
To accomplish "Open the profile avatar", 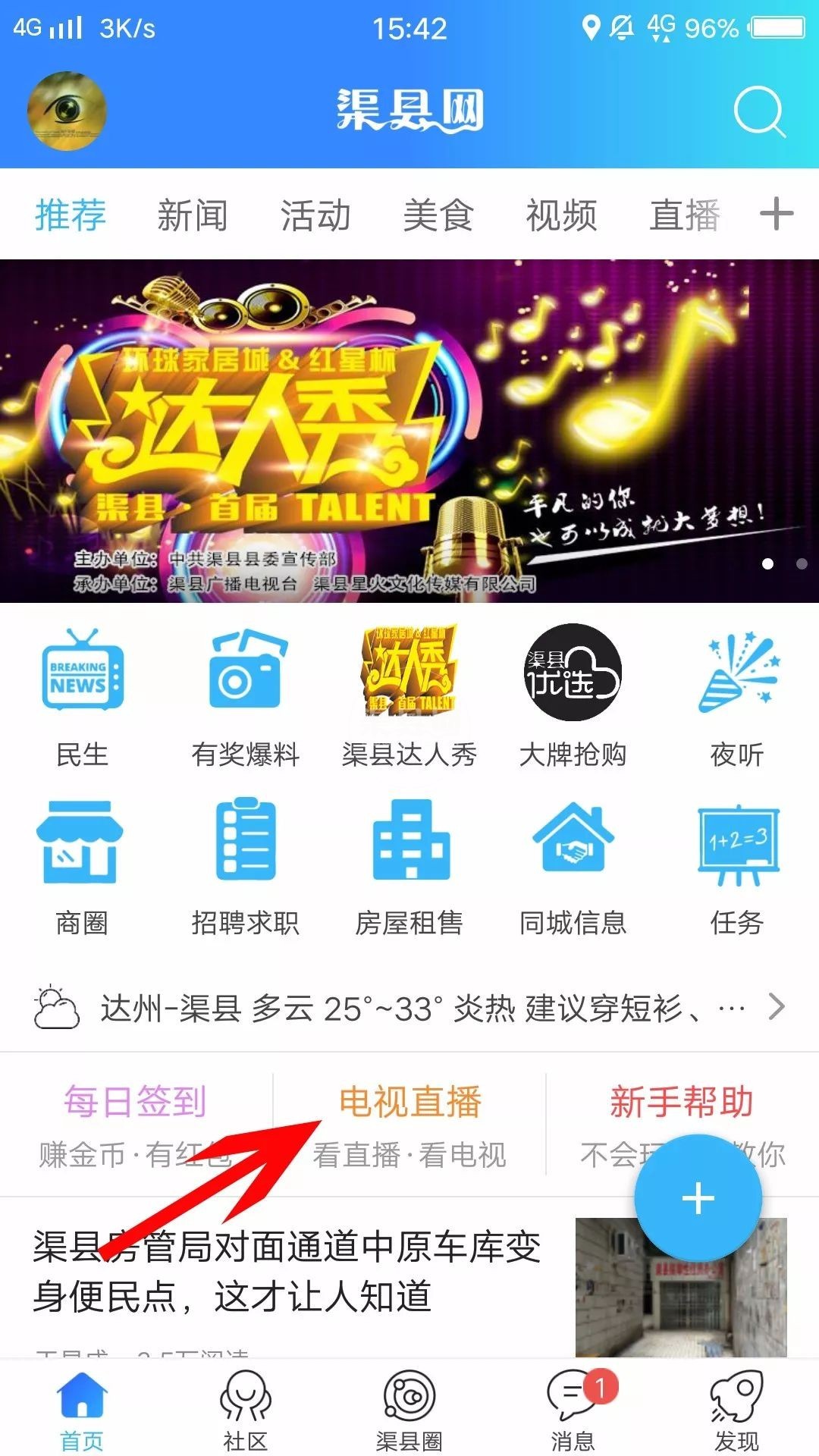I will pyautogui.click(x=67, y=111).
